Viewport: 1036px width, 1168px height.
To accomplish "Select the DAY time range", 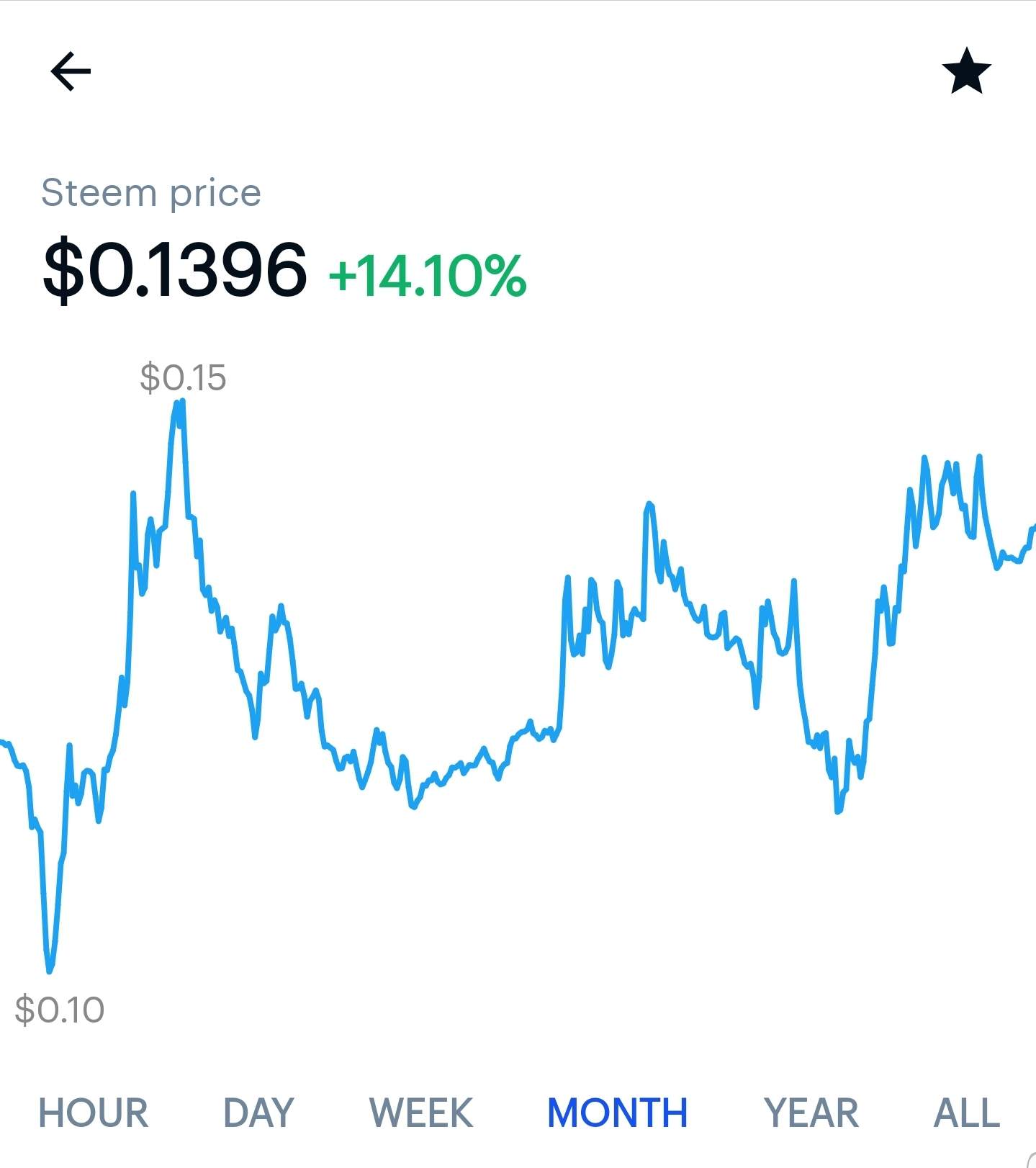I will point(258,1113).
